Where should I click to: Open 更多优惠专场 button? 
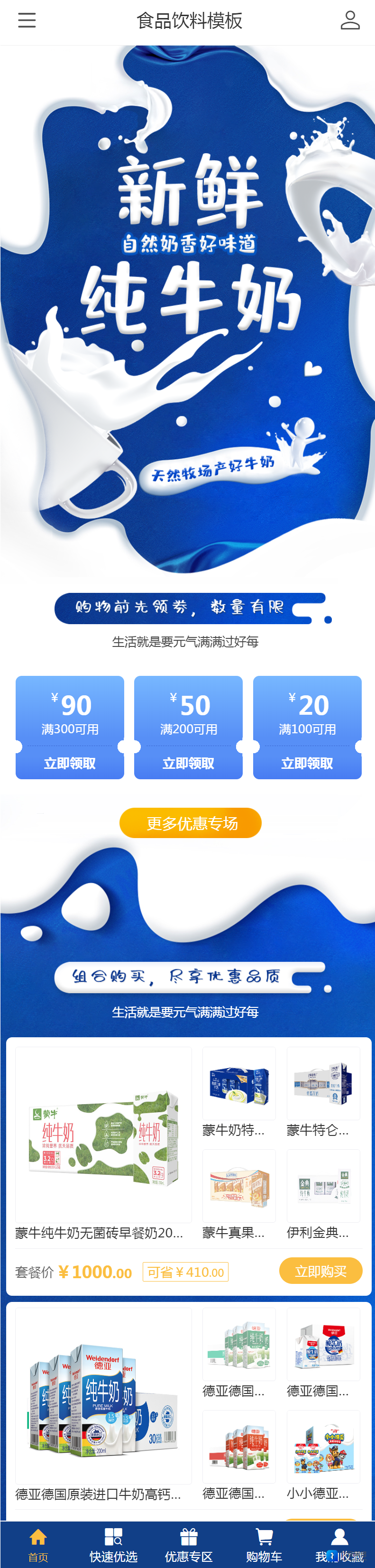(191, 823)
